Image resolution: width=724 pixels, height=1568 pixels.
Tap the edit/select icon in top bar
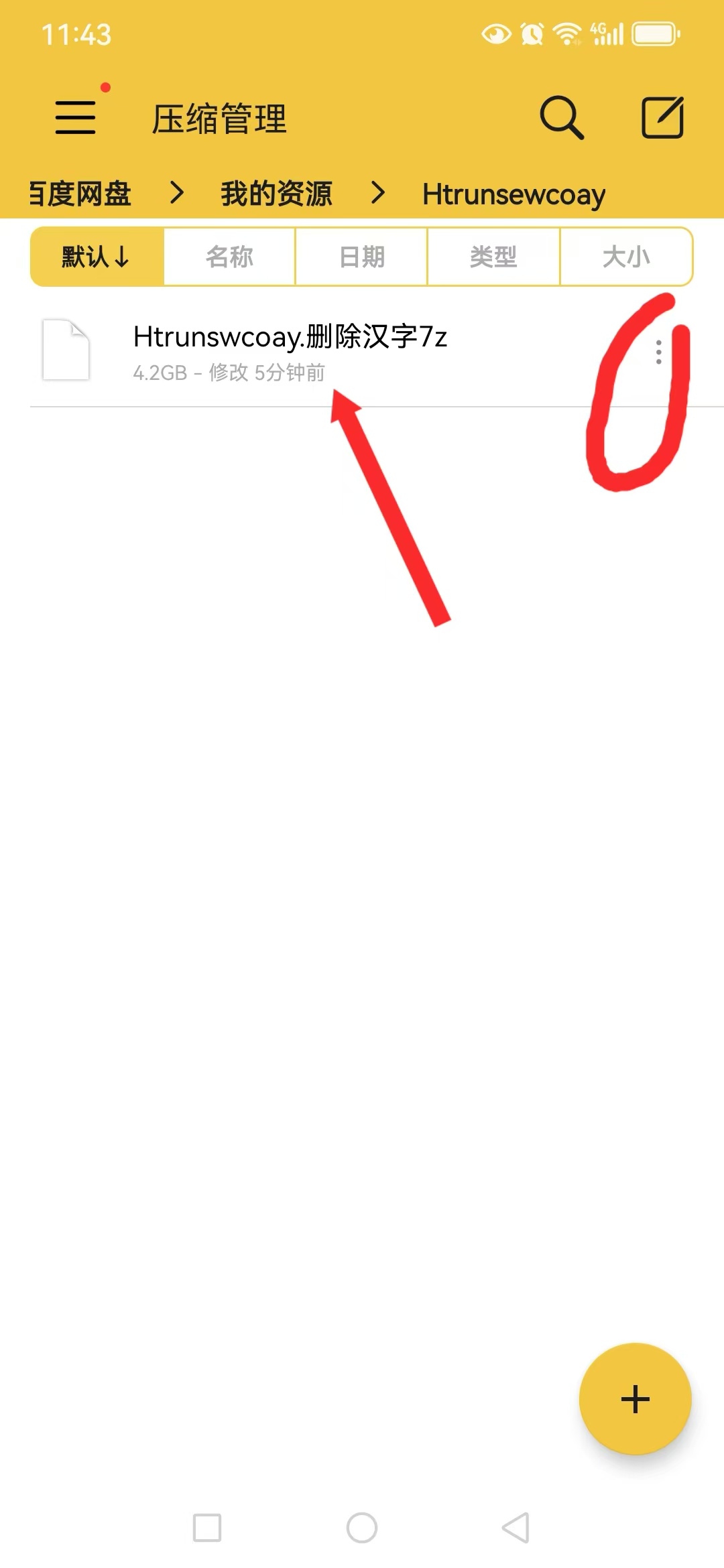coord(662,117)
